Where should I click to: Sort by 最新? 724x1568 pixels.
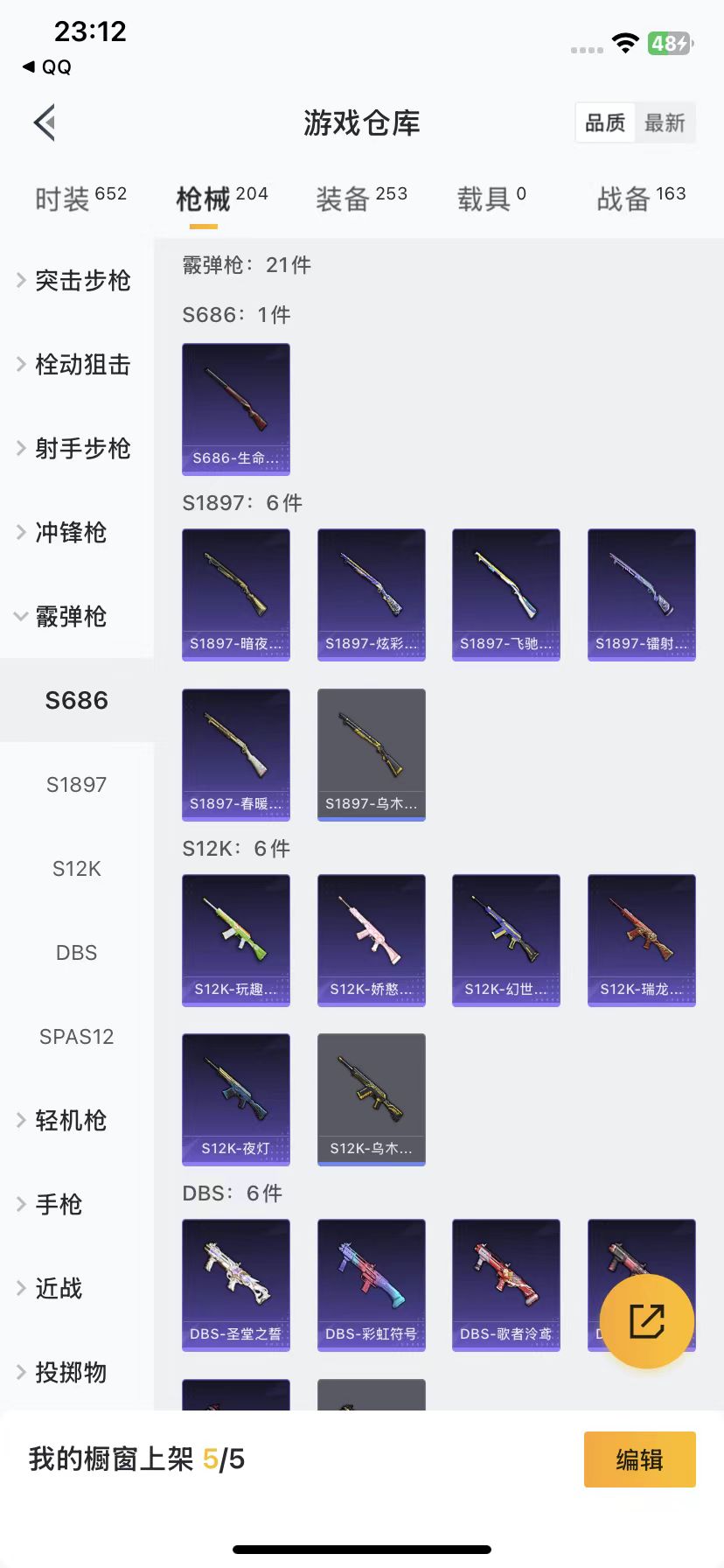coord(665,122)
